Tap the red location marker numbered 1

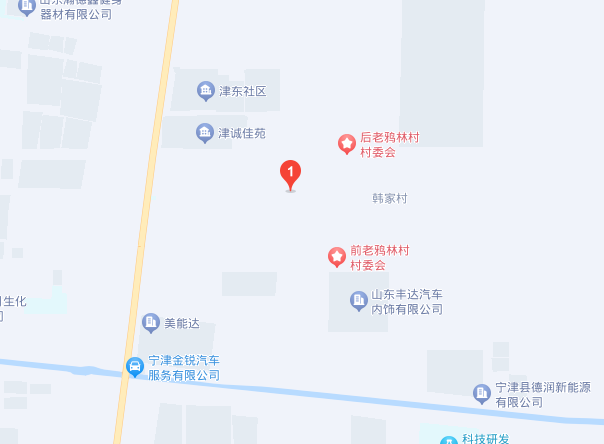point(290,174)
